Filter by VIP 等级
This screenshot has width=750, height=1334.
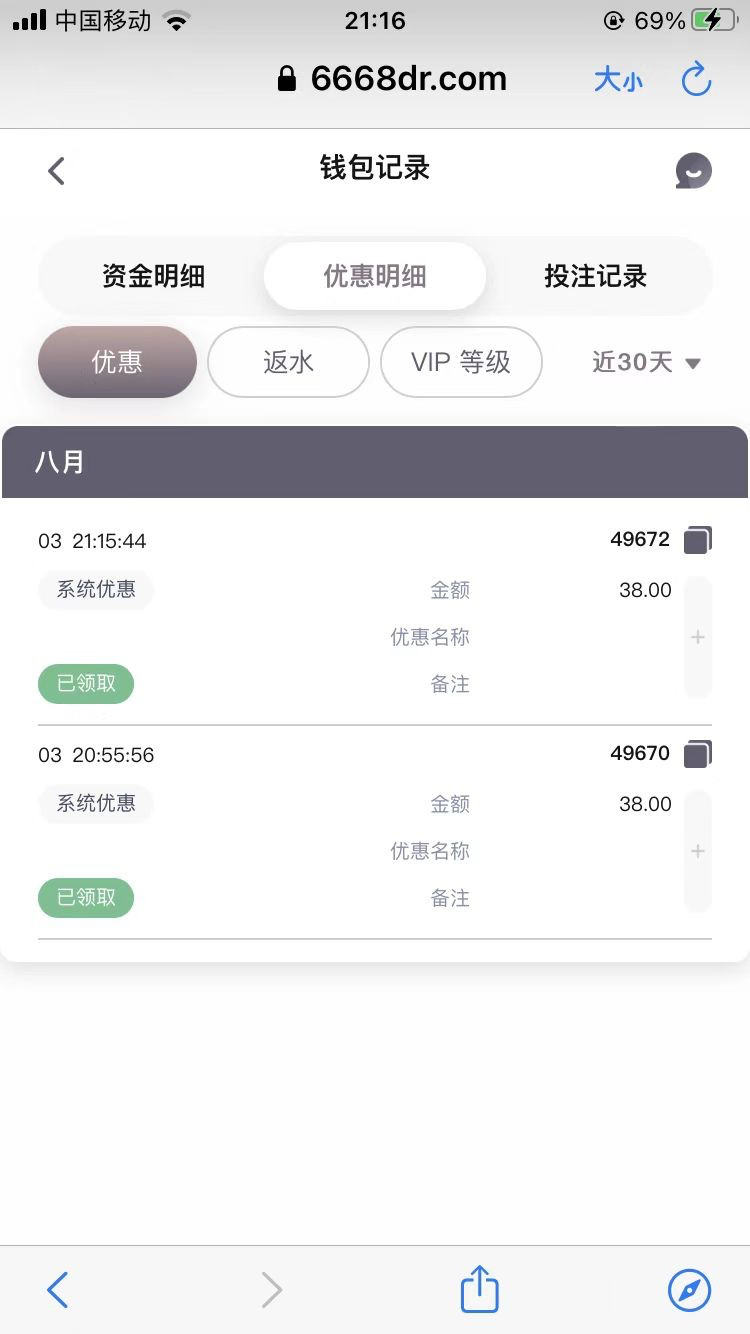(x=461, y=362)
